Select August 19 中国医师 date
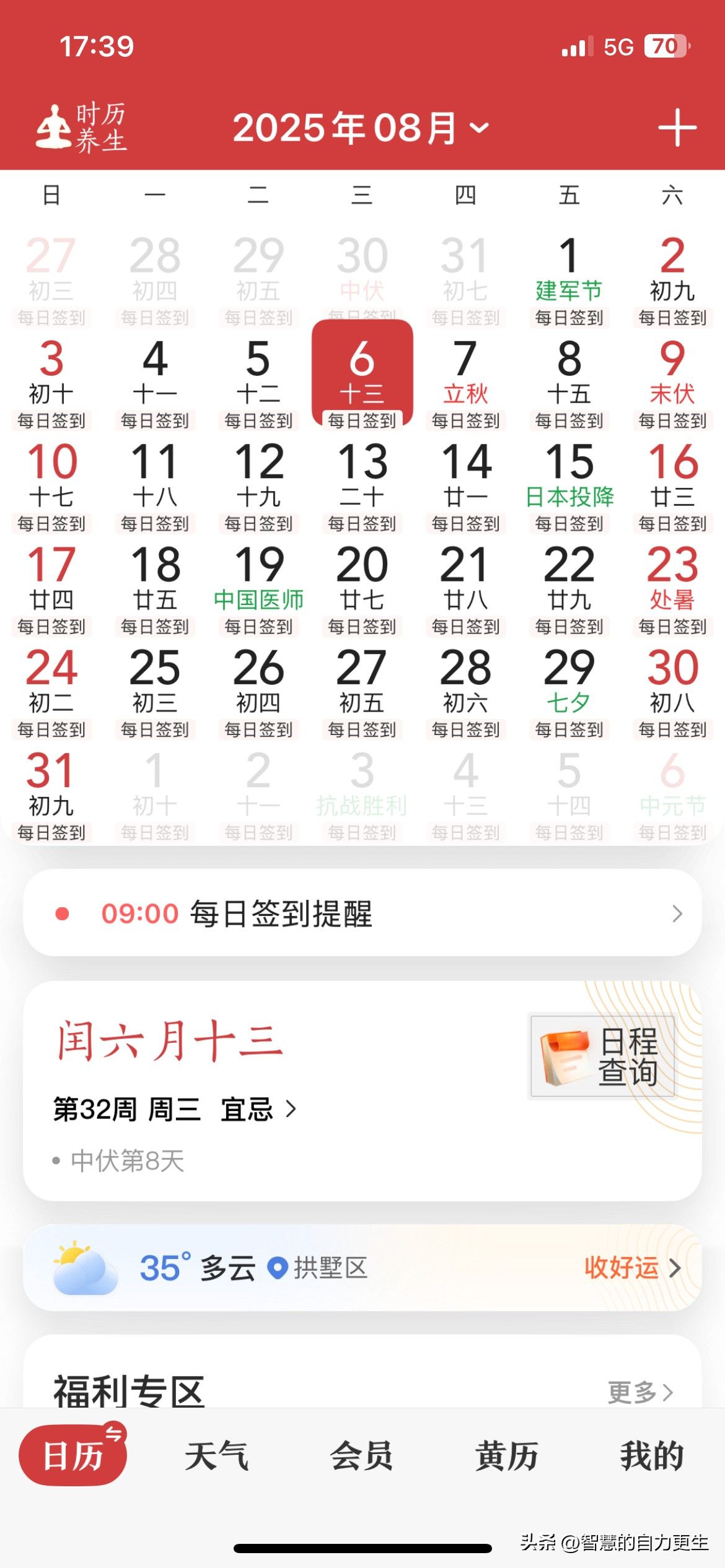This screenshot has width=725, height=1568. [x=258, y=581]
